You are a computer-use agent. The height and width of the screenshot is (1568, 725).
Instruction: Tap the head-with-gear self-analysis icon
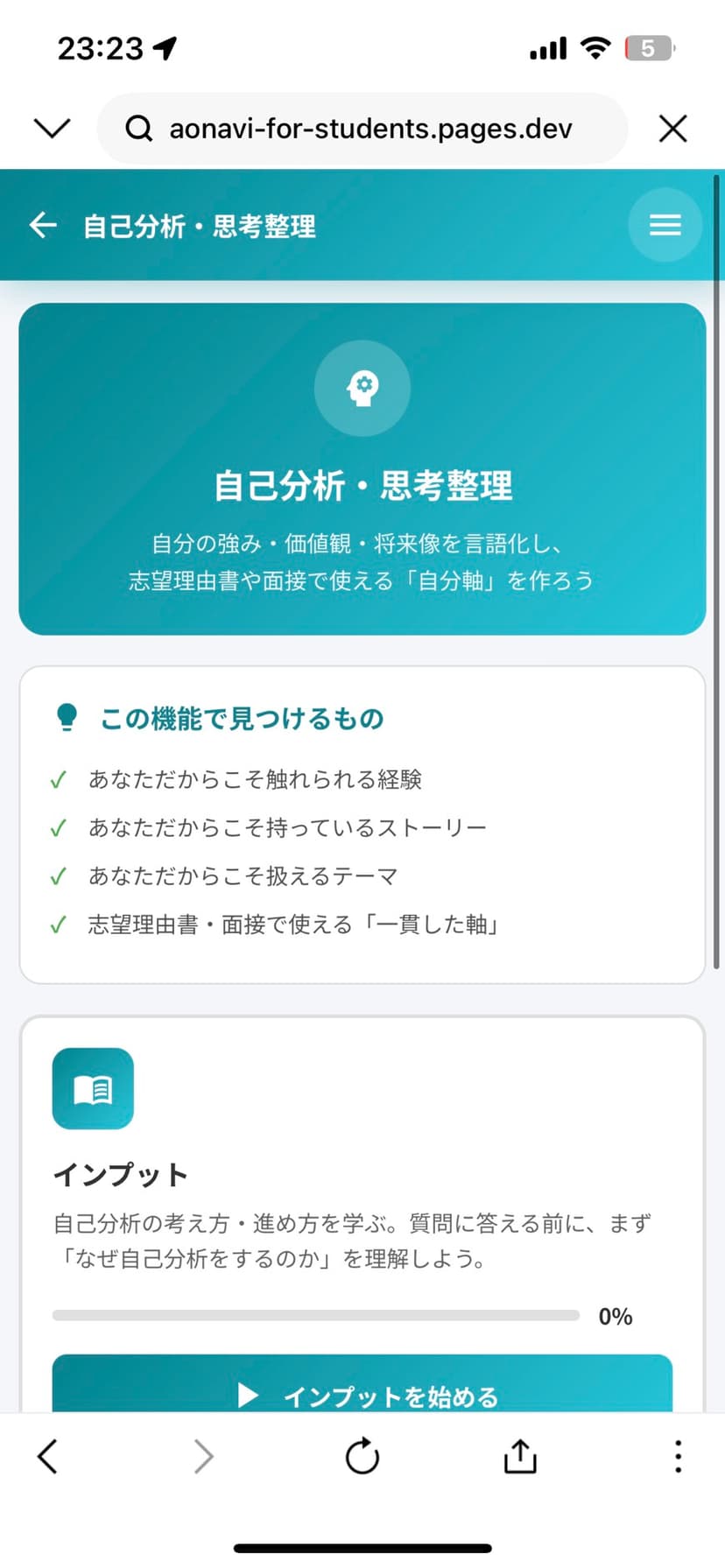tap(362, 389)
